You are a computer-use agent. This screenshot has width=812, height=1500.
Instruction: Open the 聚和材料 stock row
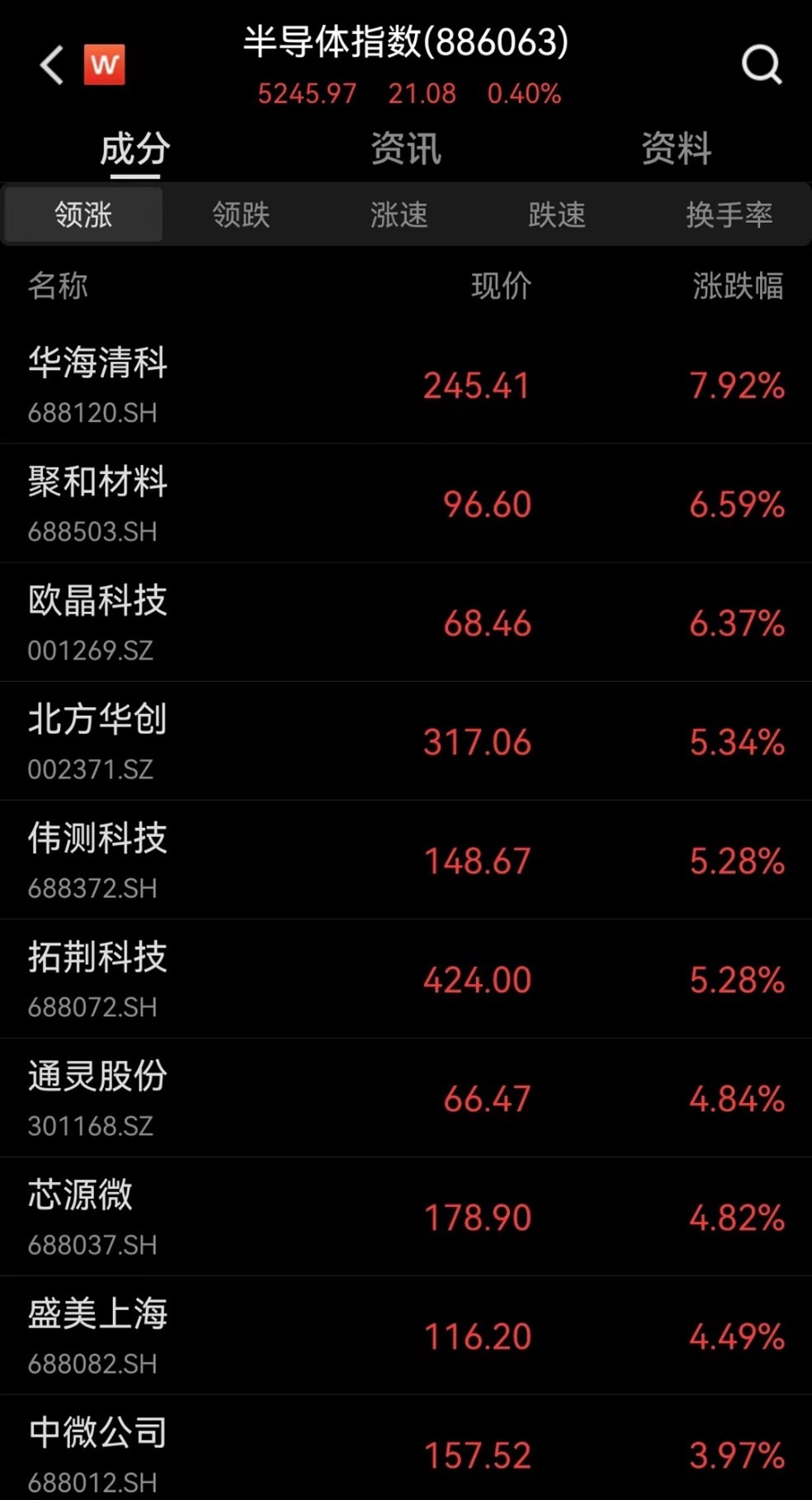click(x=98, y=503)
